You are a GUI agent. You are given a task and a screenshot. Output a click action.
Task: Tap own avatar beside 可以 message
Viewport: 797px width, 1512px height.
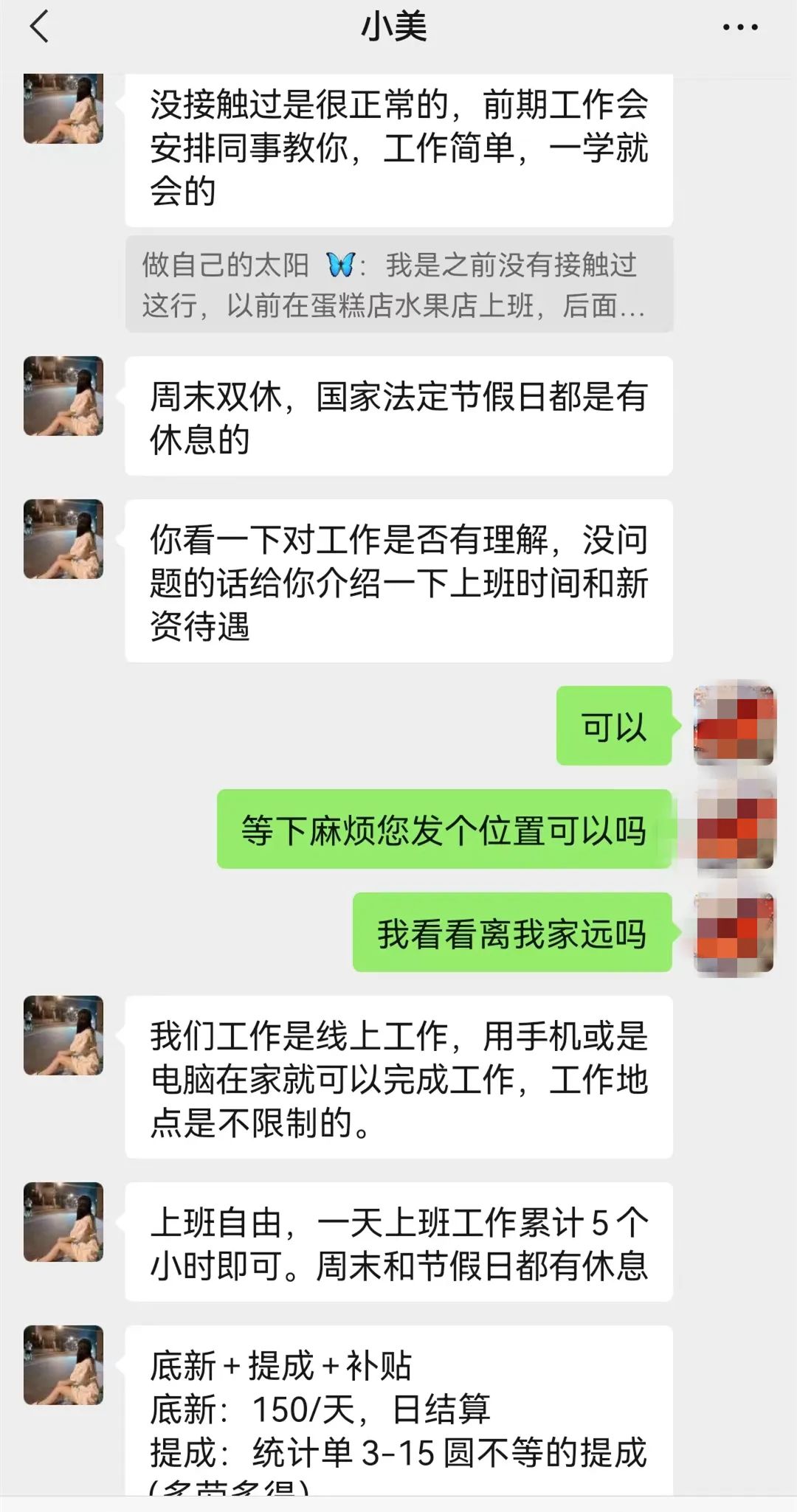734,726
